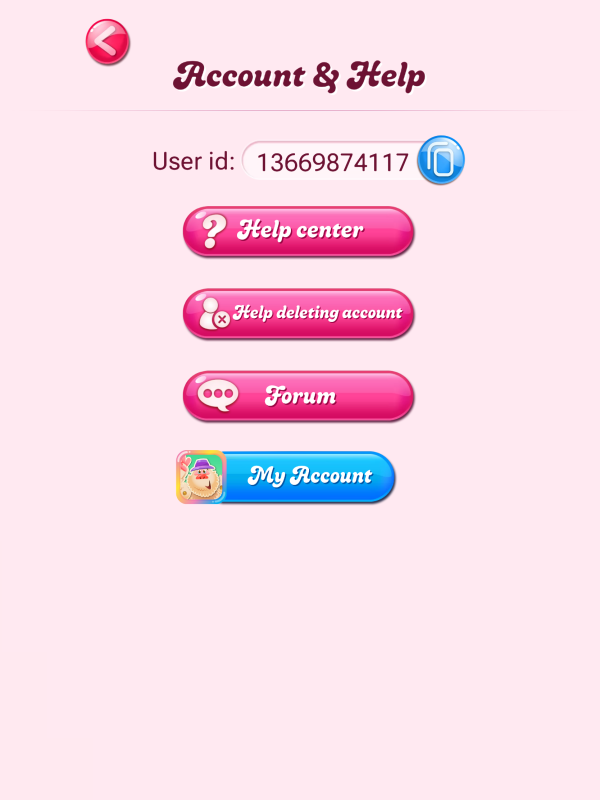Go back using the pink arrow
The width and height of the screenshot is (600, 800).
pyautogui.click(x=107, y=42)
